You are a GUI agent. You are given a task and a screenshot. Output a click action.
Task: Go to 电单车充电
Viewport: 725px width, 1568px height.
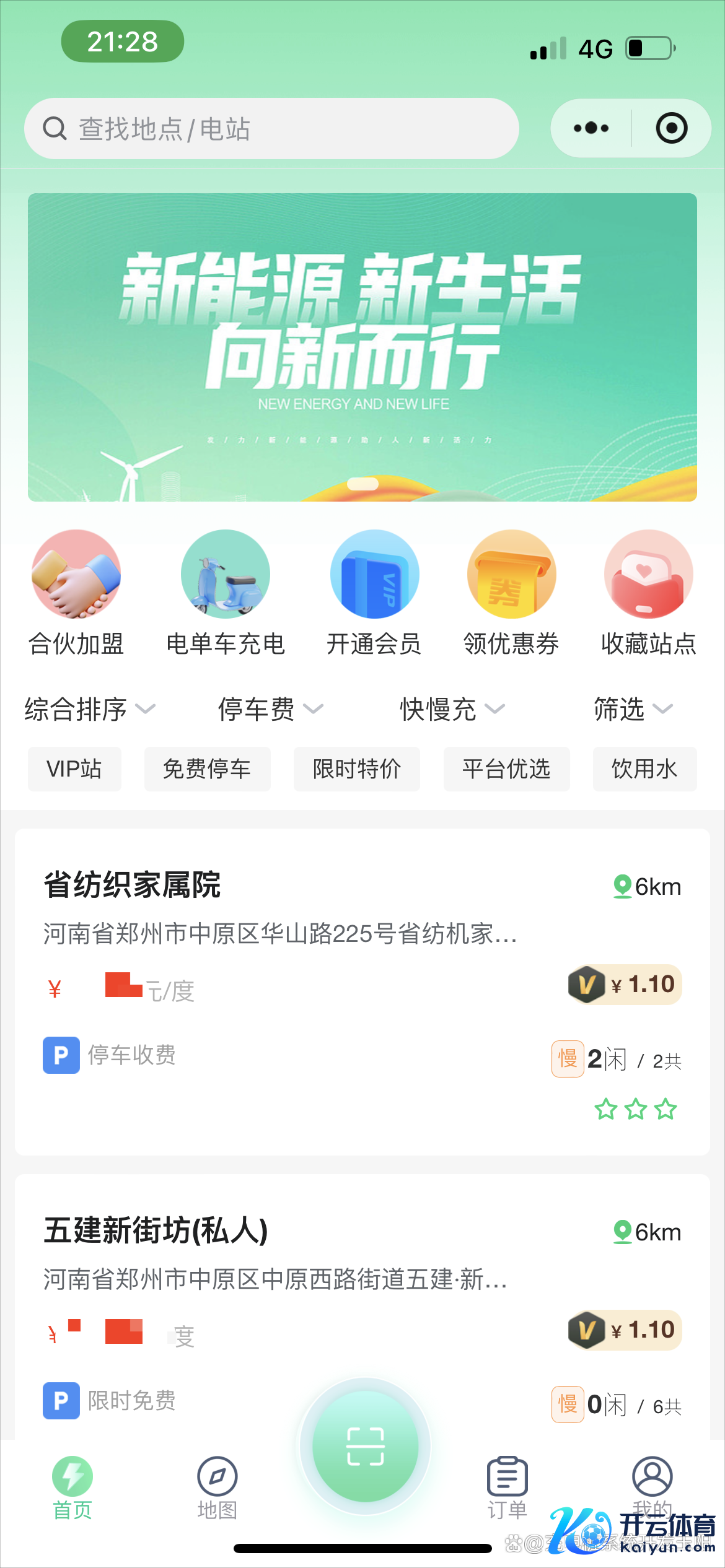tap(226, 593)
